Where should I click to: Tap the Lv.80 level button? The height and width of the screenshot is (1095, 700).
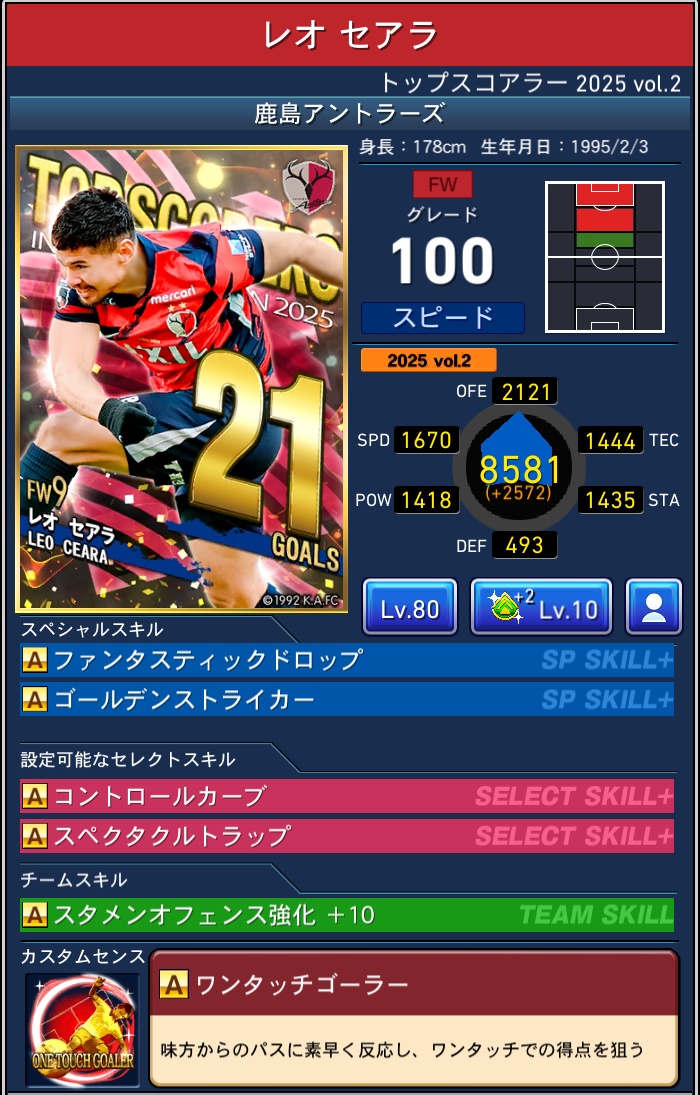(410, 607)
